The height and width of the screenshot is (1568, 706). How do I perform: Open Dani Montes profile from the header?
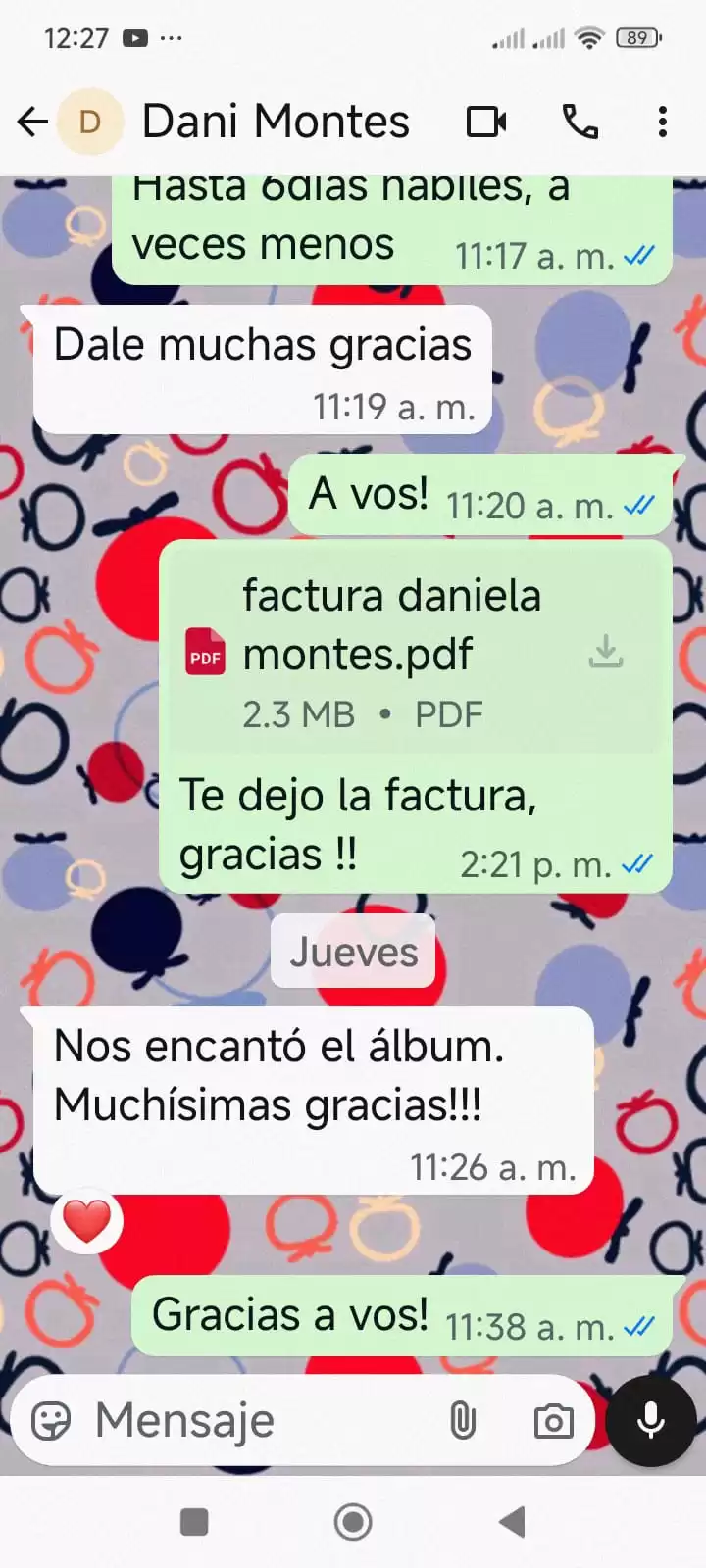coord(276,121)
